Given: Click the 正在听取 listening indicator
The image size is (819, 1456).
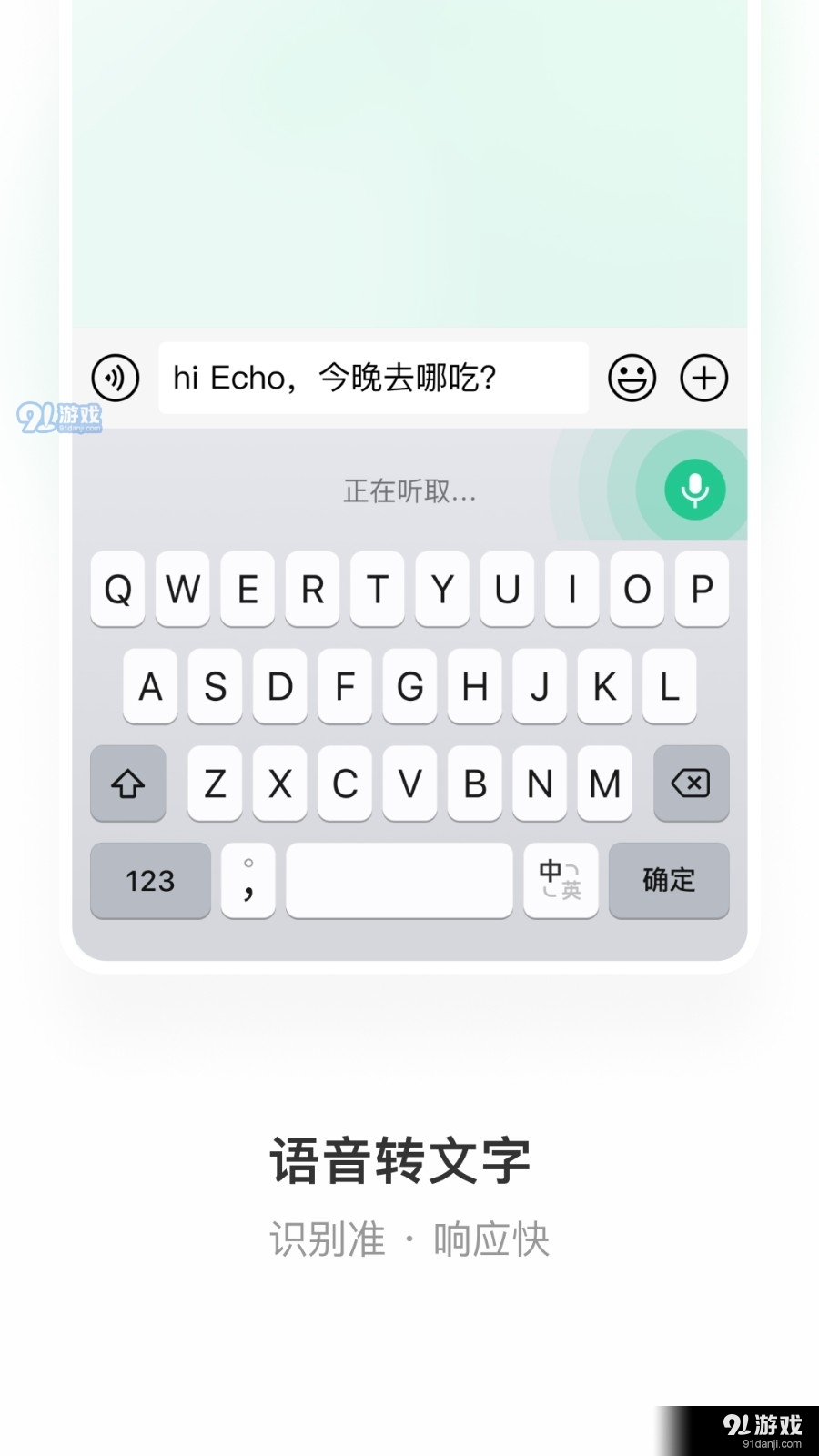Looking at the screenshot, I should pos(409,491).
